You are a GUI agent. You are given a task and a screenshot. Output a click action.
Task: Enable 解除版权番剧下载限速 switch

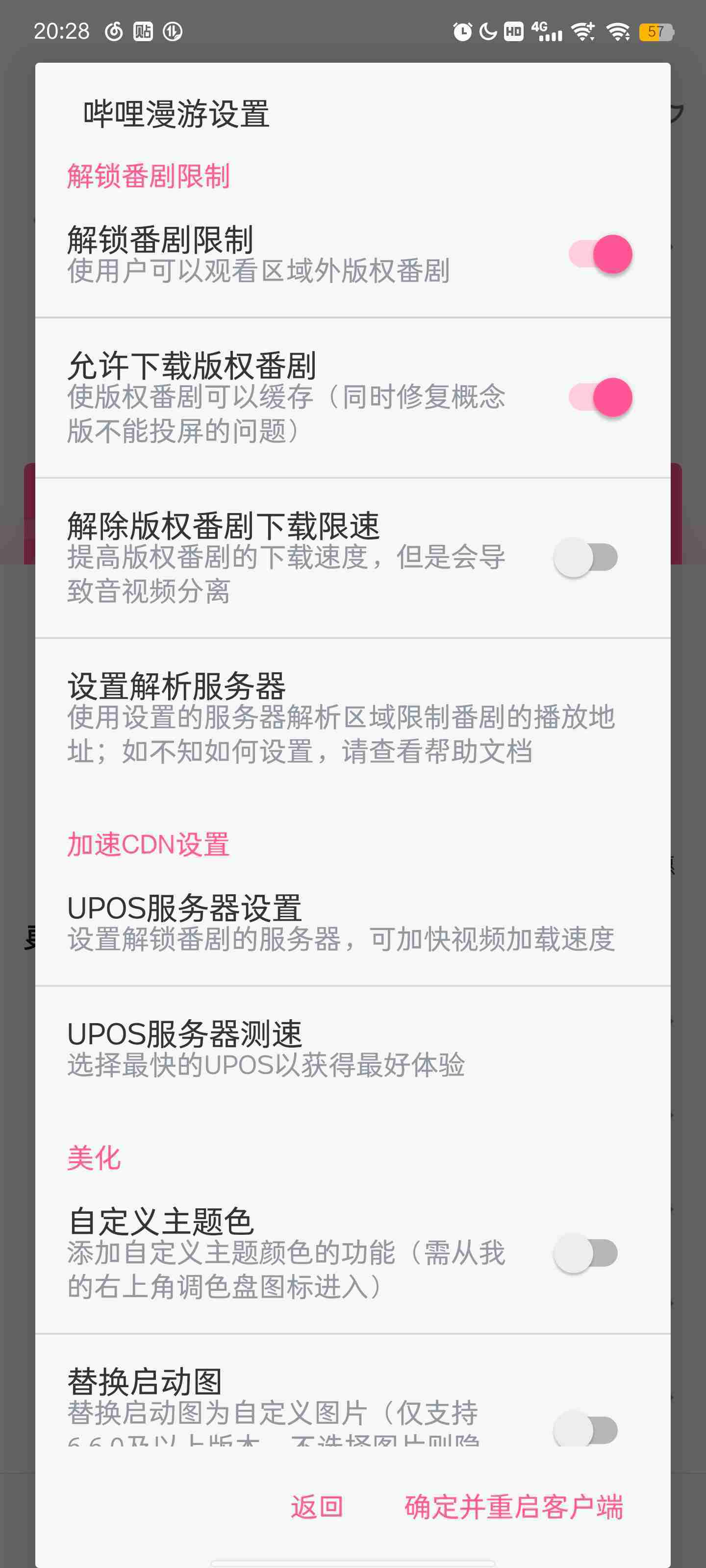[586, 558]
